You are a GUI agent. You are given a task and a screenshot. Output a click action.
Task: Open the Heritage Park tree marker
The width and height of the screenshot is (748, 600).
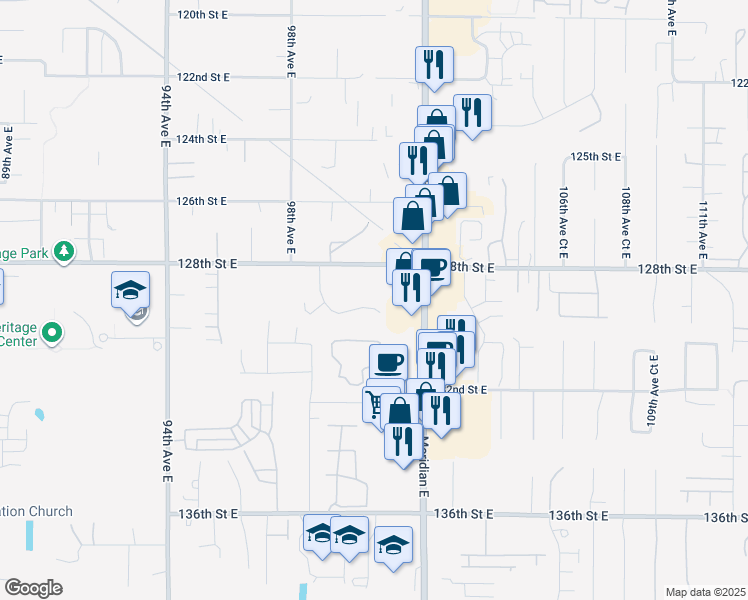tap(65, 250)
